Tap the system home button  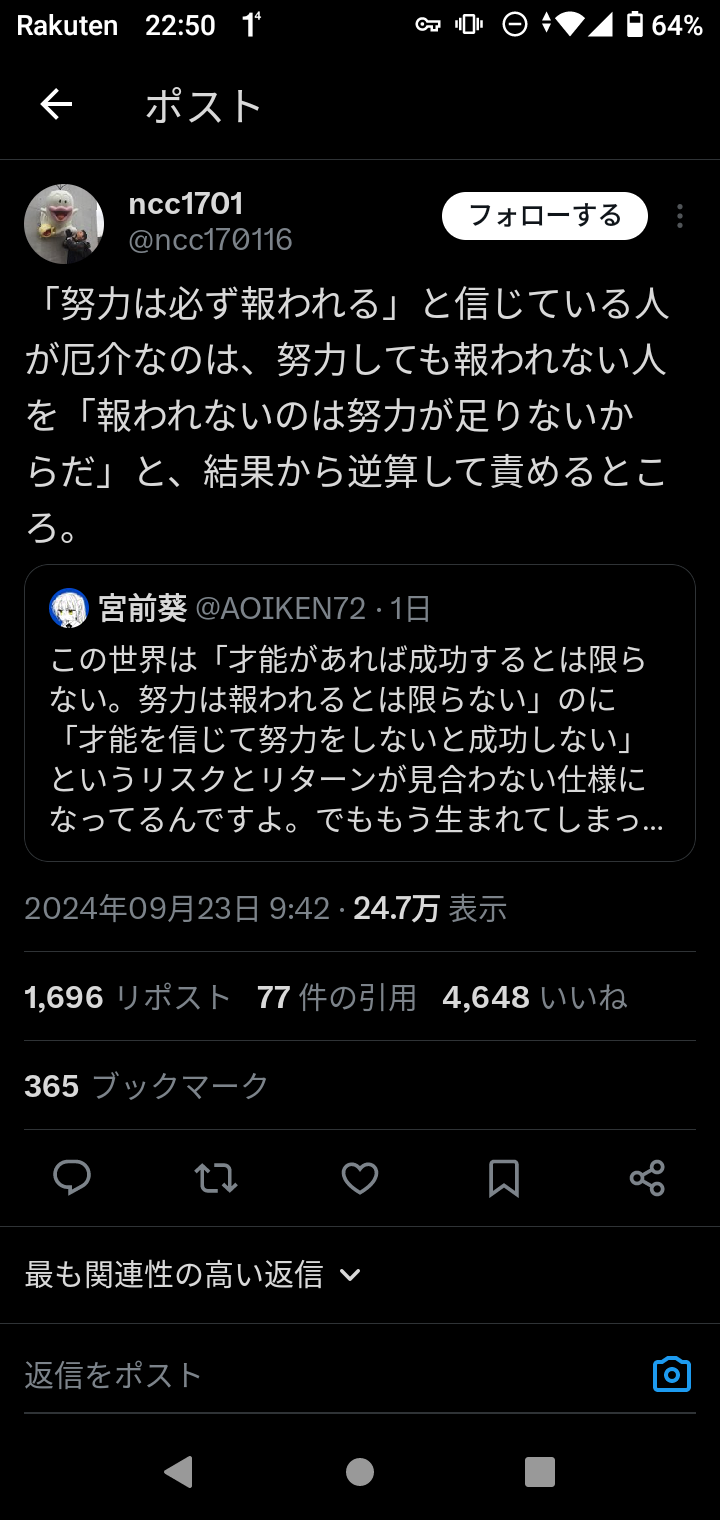360,1471
